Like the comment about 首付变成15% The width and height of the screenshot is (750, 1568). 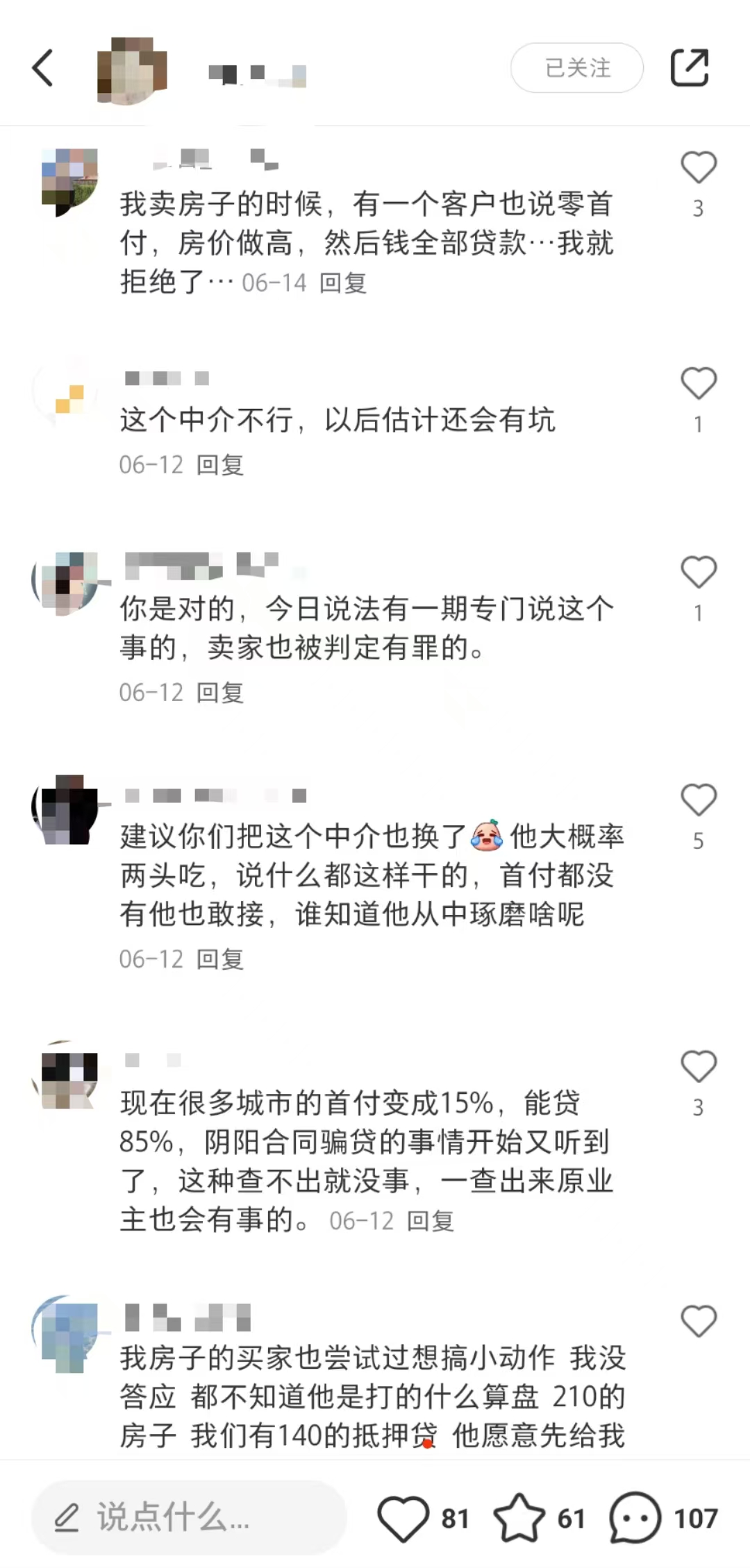coord(698,1067)
